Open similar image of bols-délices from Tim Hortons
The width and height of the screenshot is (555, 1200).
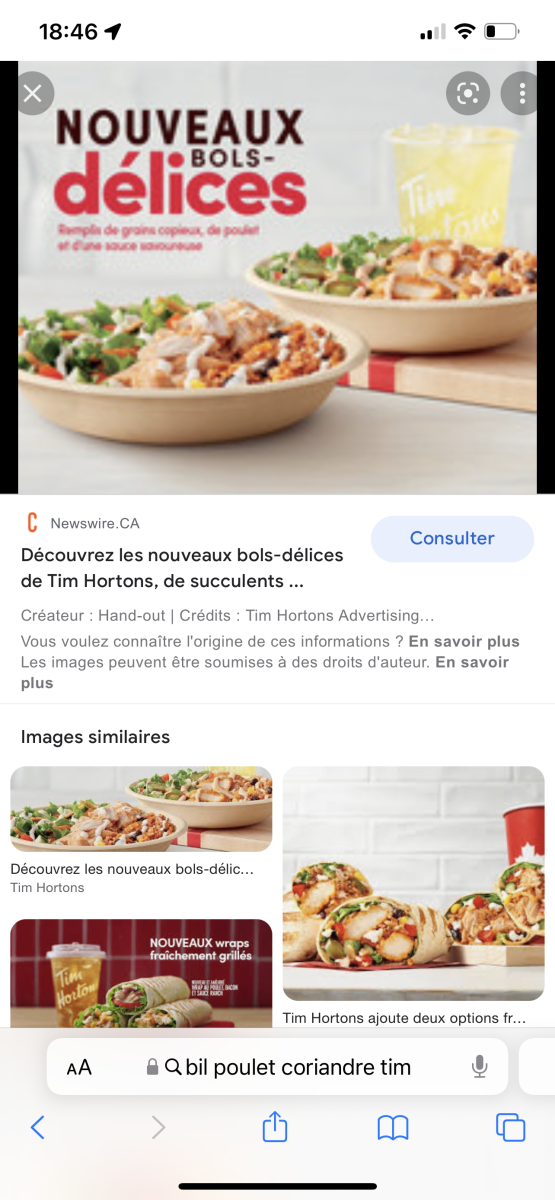141,809
